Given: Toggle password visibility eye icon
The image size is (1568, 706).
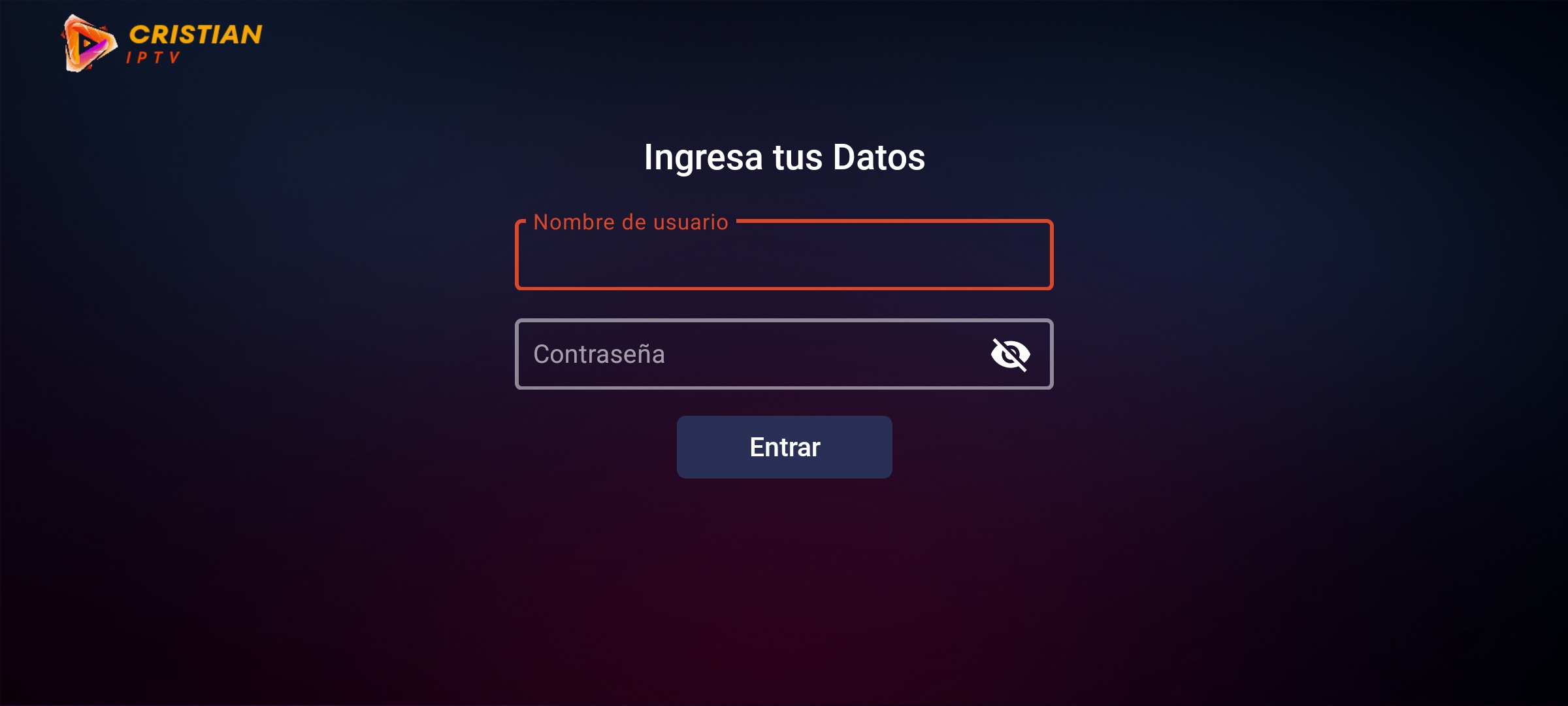Looking at the screenshot, I should pos(1010,354).
